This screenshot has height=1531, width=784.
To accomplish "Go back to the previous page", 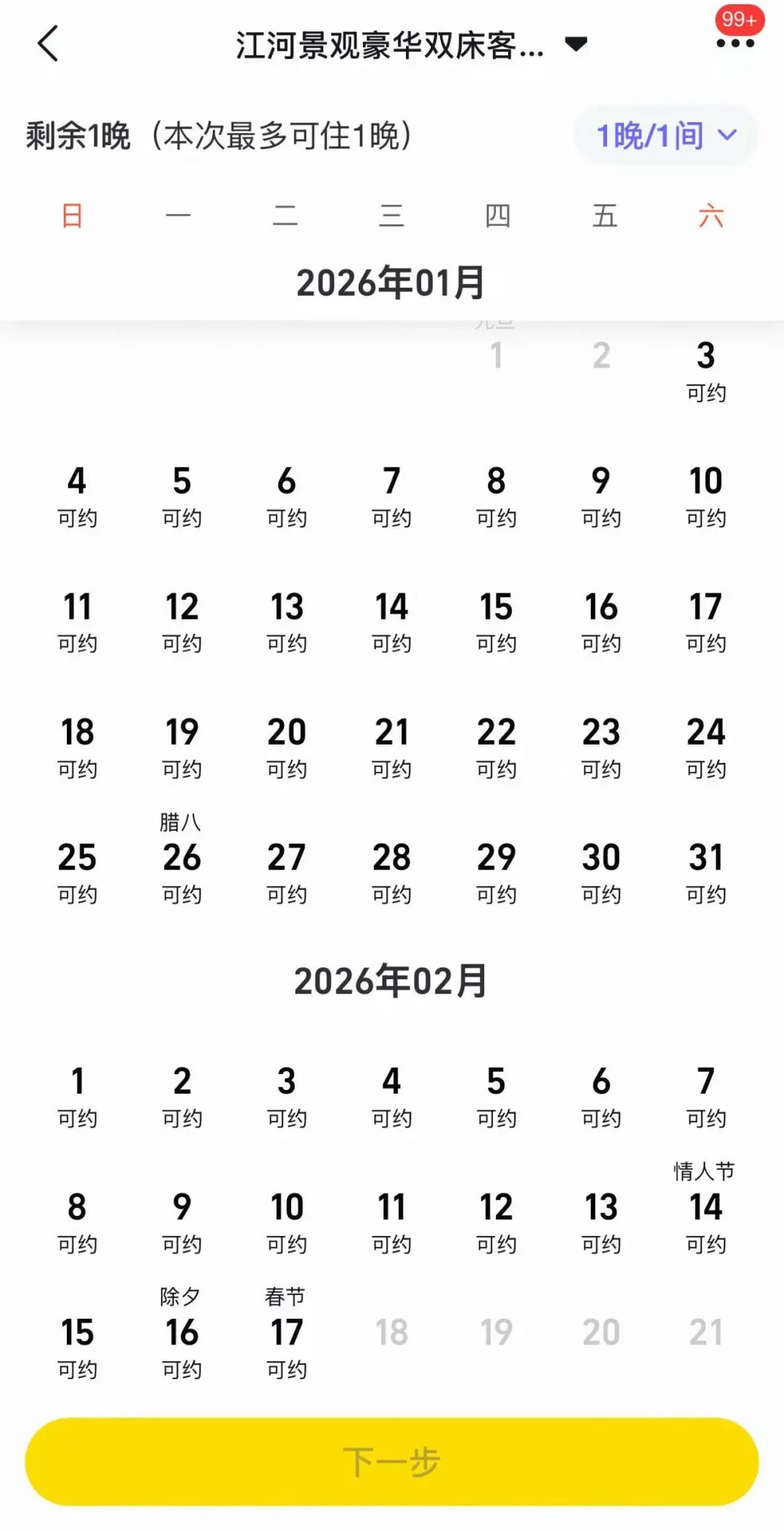I will coord(48,44).
